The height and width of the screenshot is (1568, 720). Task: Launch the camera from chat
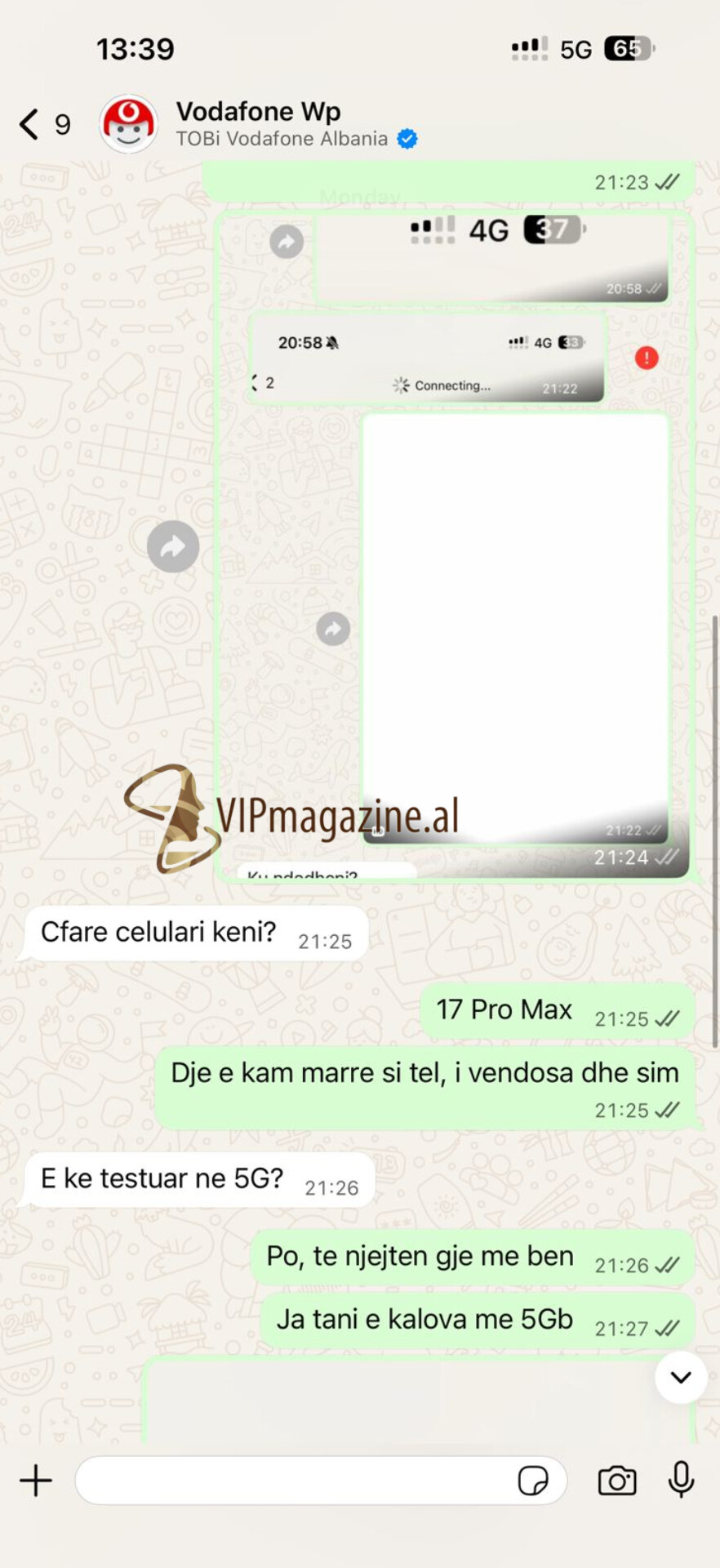[x=617, y=1481]
